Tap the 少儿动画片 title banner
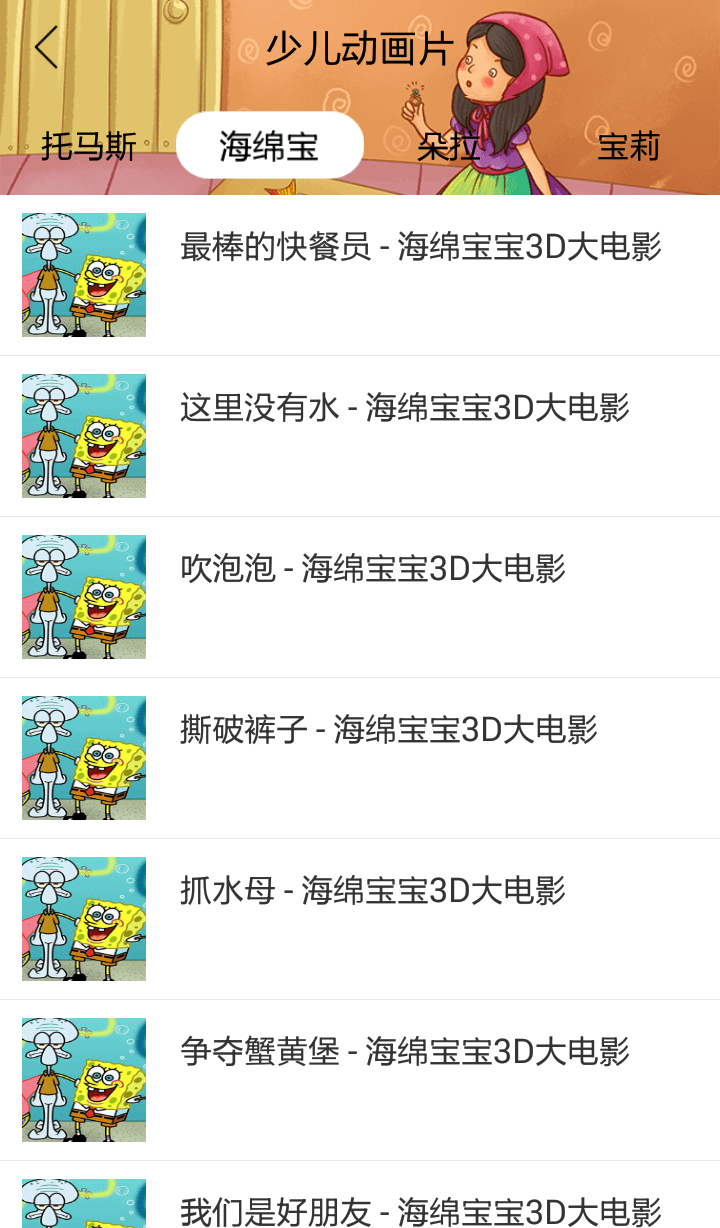The image size is (720, 1228). click(x=360, y=46)
